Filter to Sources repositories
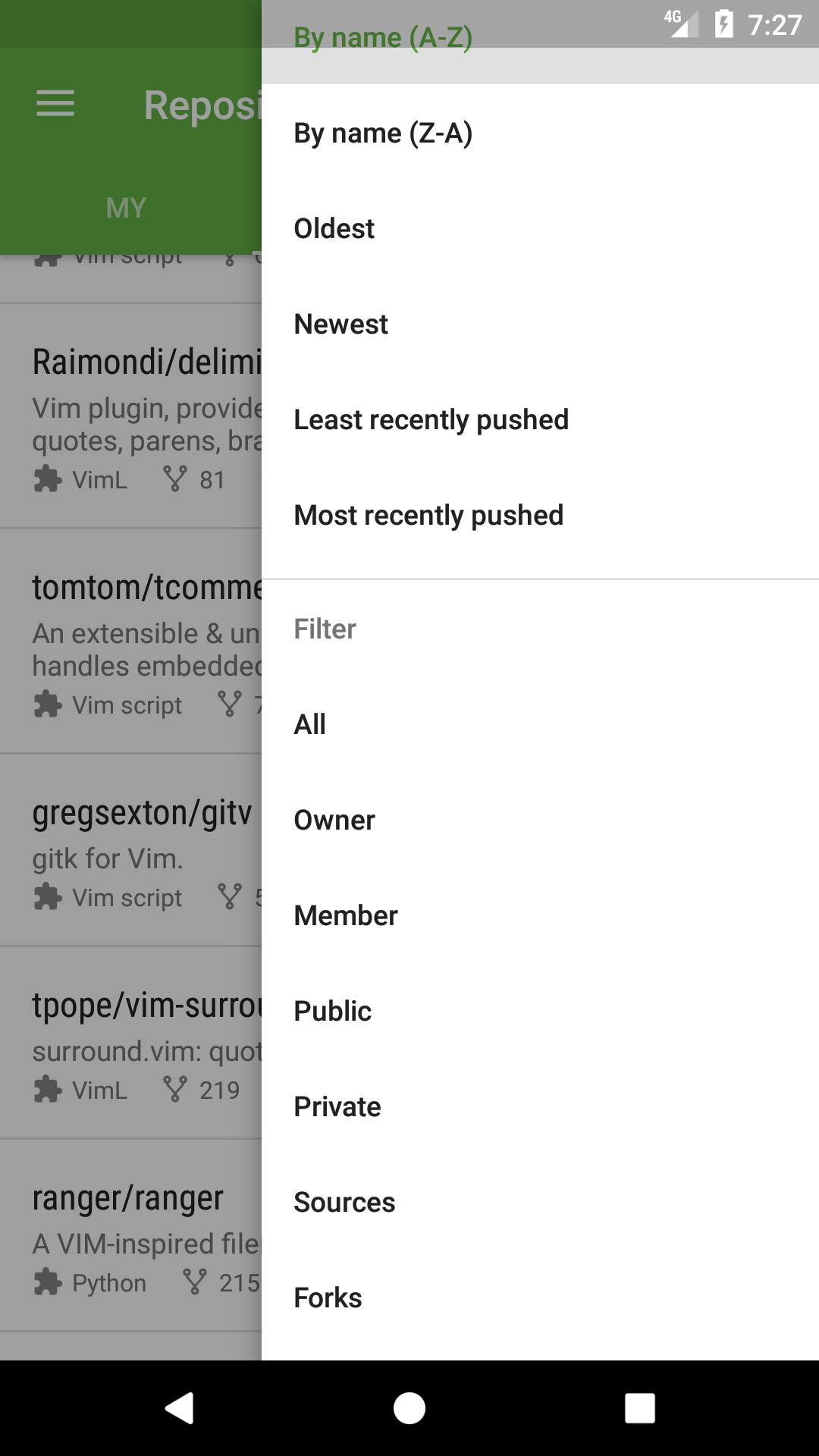819x1456 pixels. [x=344, y=1203]
